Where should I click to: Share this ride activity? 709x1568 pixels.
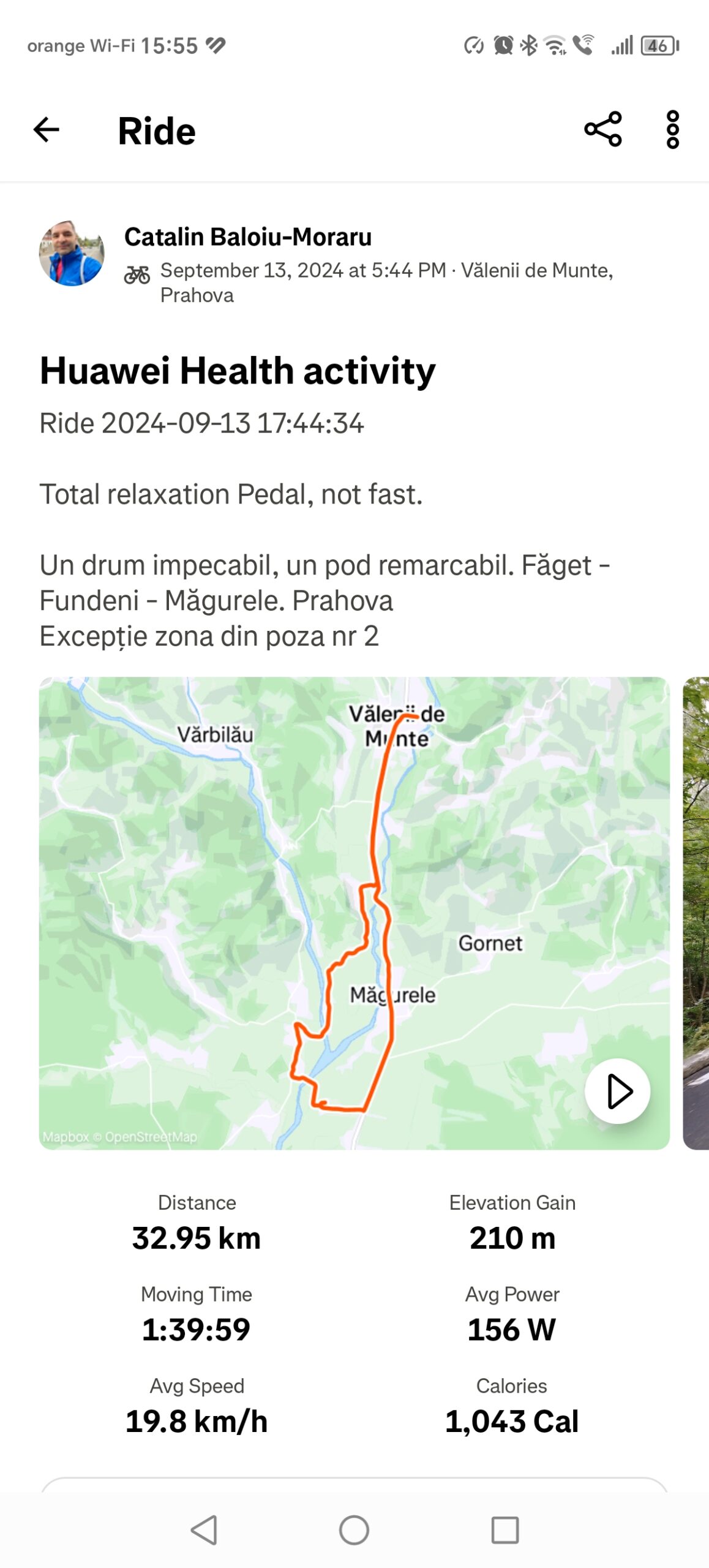(x=603, y=130)
